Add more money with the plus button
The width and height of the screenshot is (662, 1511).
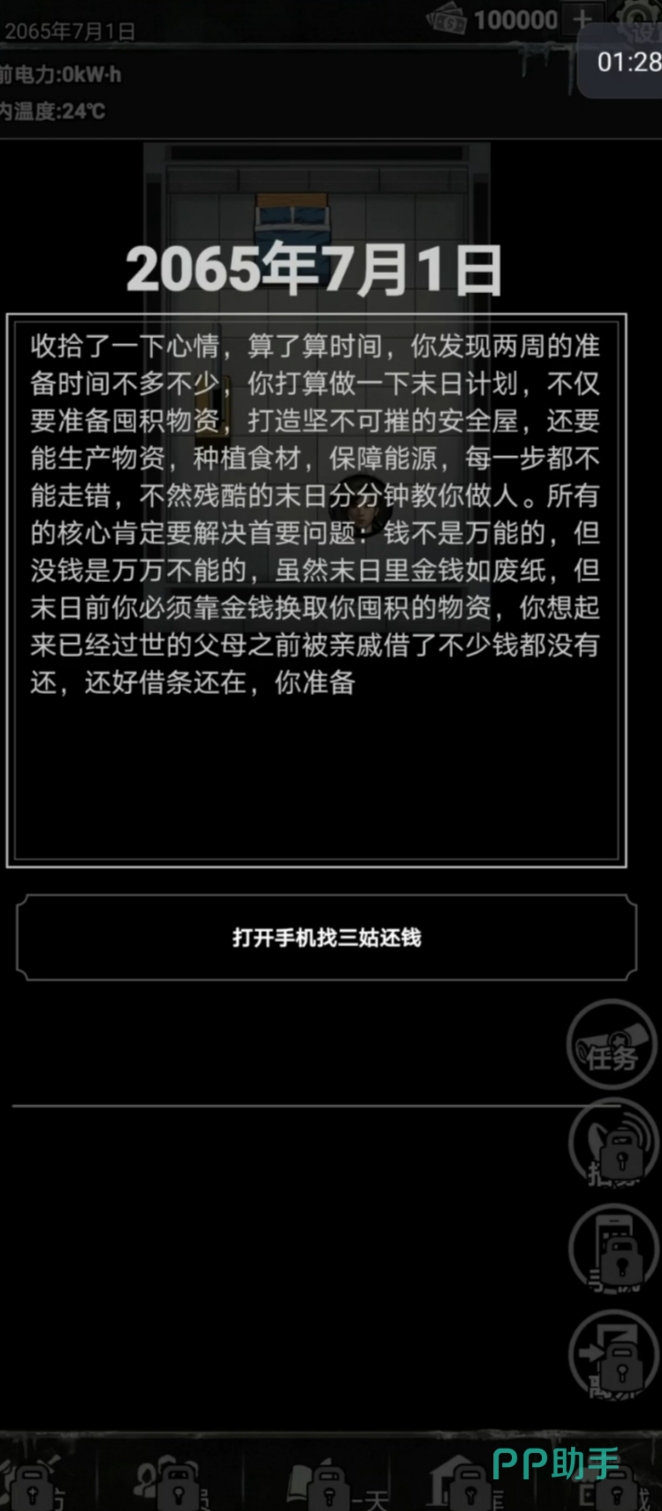click(x=582, y=19)
